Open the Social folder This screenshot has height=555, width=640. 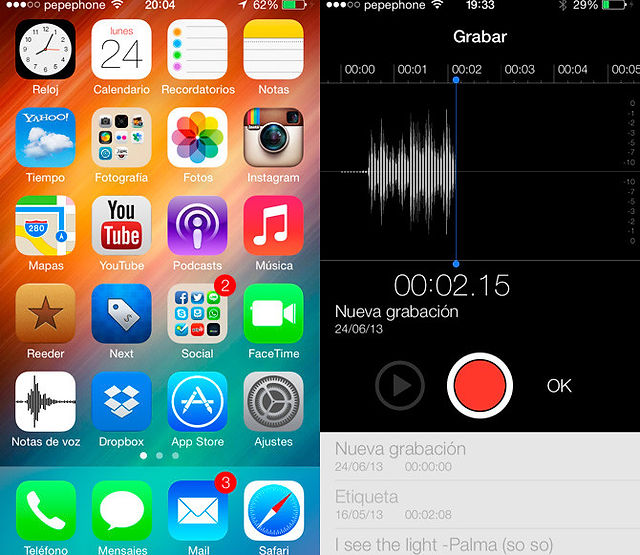click(197, 313)
